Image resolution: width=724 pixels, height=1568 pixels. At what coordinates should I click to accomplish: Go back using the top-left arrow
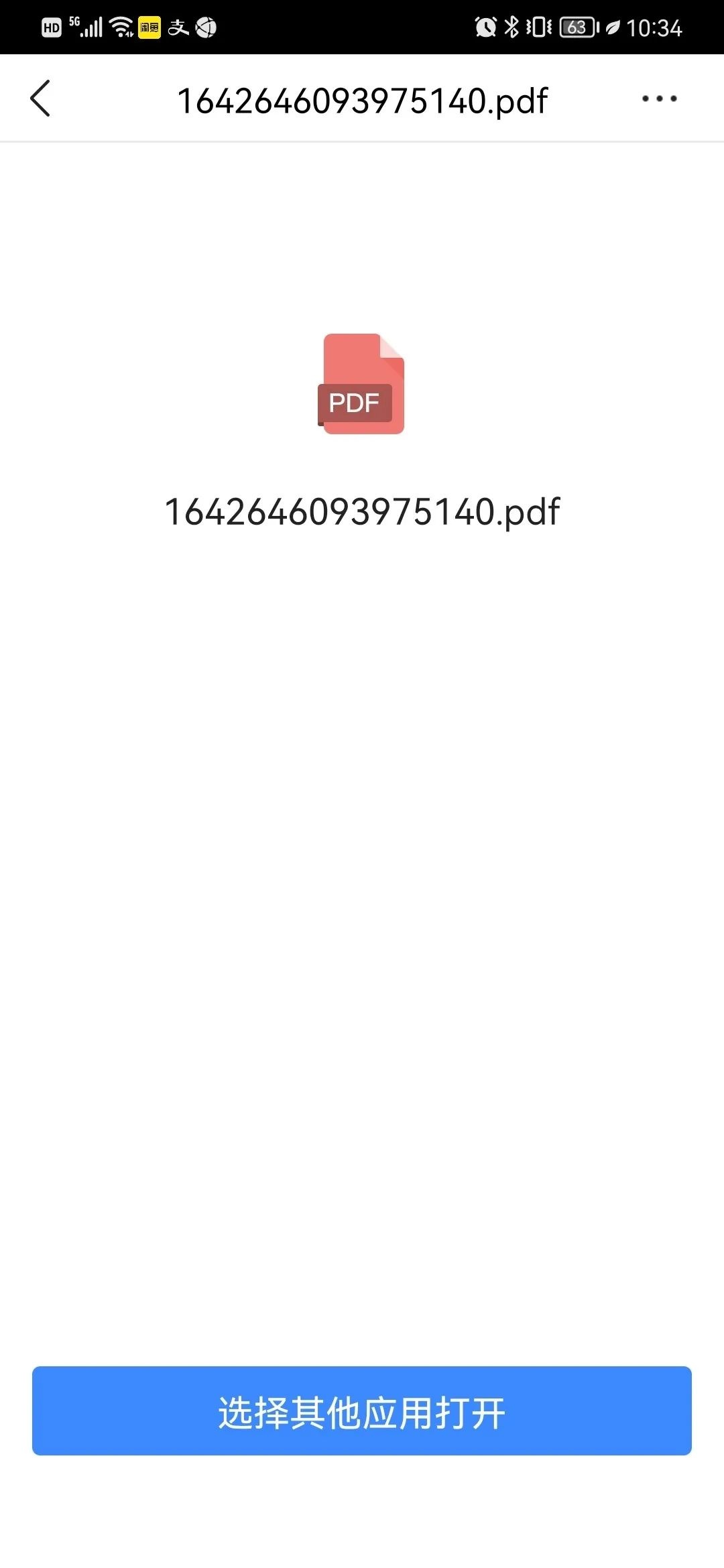point(41,99)
